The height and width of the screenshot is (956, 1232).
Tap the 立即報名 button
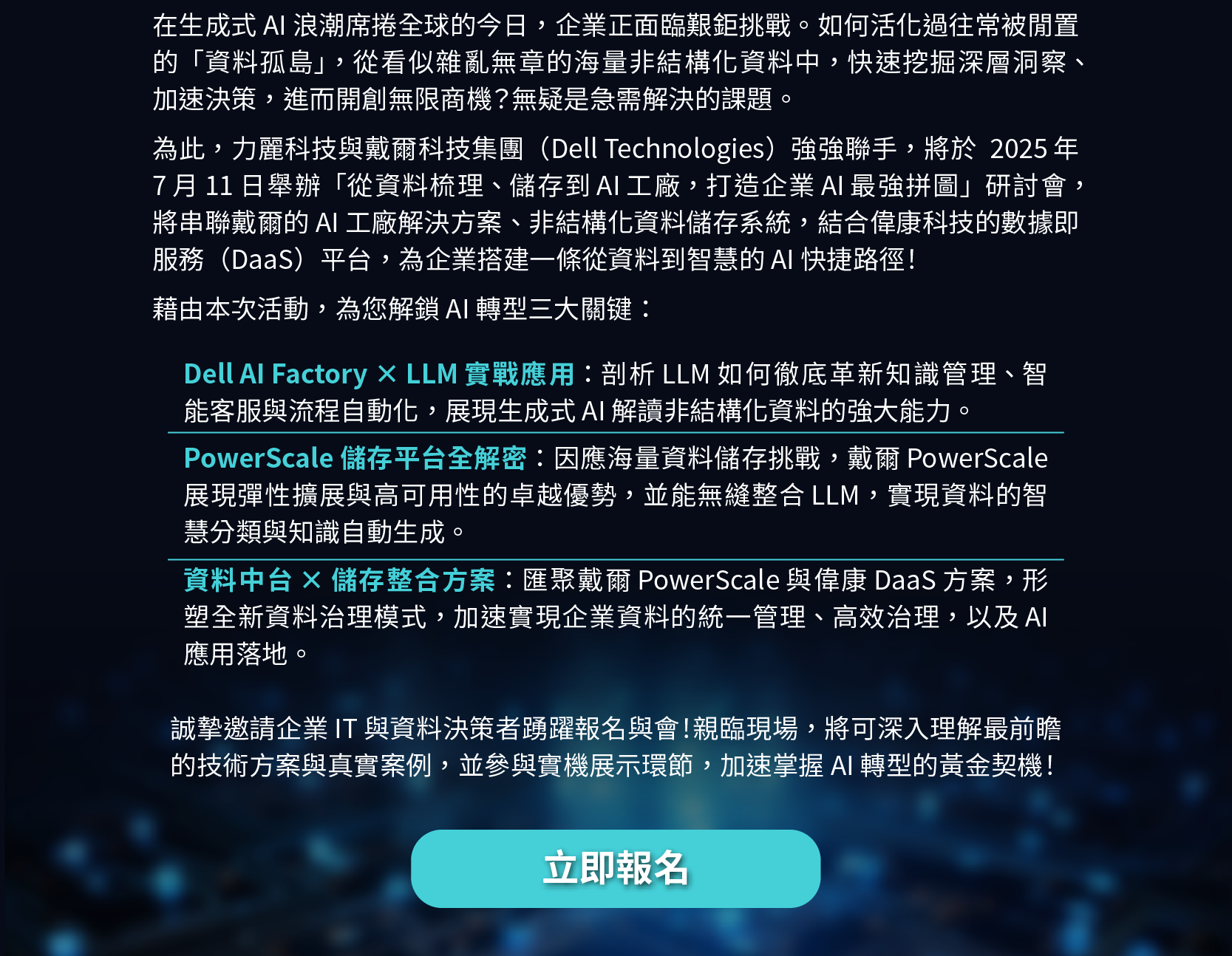click(x=615, y=868)
